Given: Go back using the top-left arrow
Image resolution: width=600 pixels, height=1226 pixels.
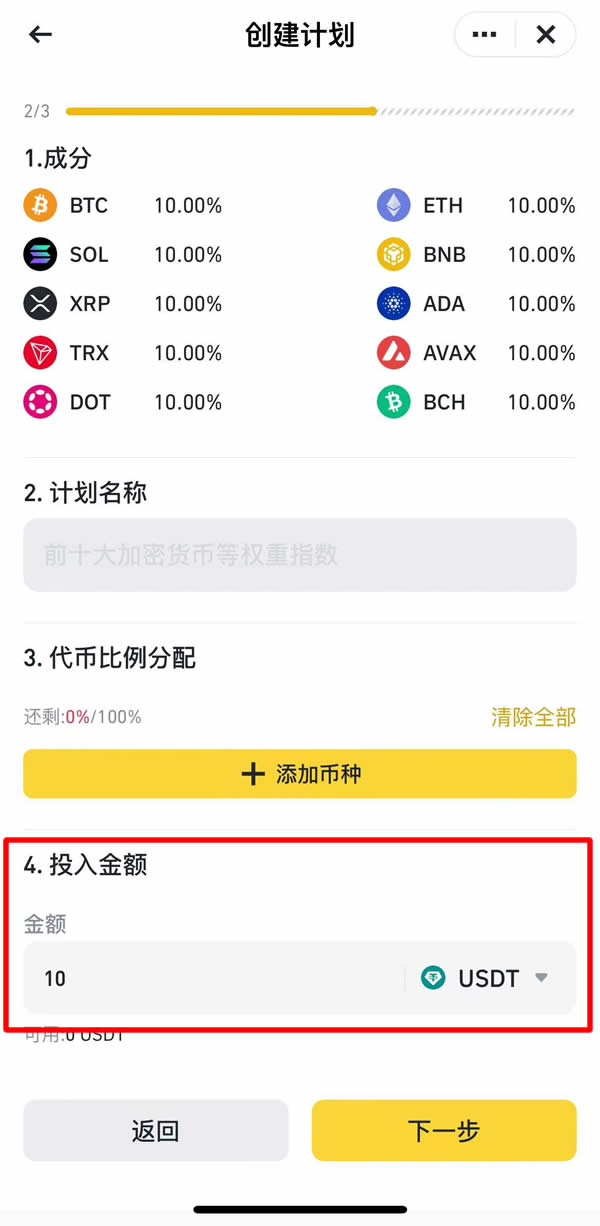Looking at the screenshot, I should pyautogui.click(x=40, y=35).
